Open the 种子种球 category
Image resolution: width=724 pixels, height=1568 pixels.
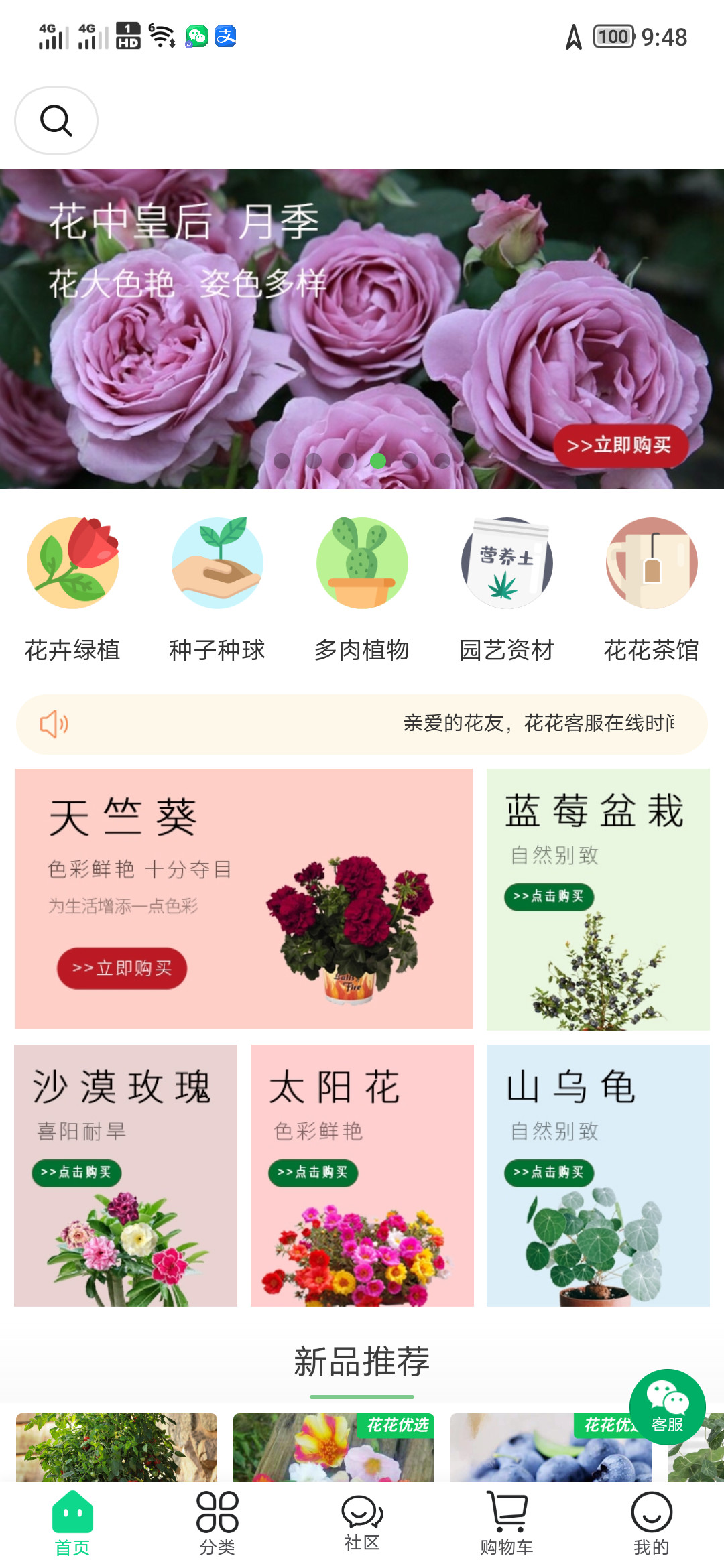217,588
